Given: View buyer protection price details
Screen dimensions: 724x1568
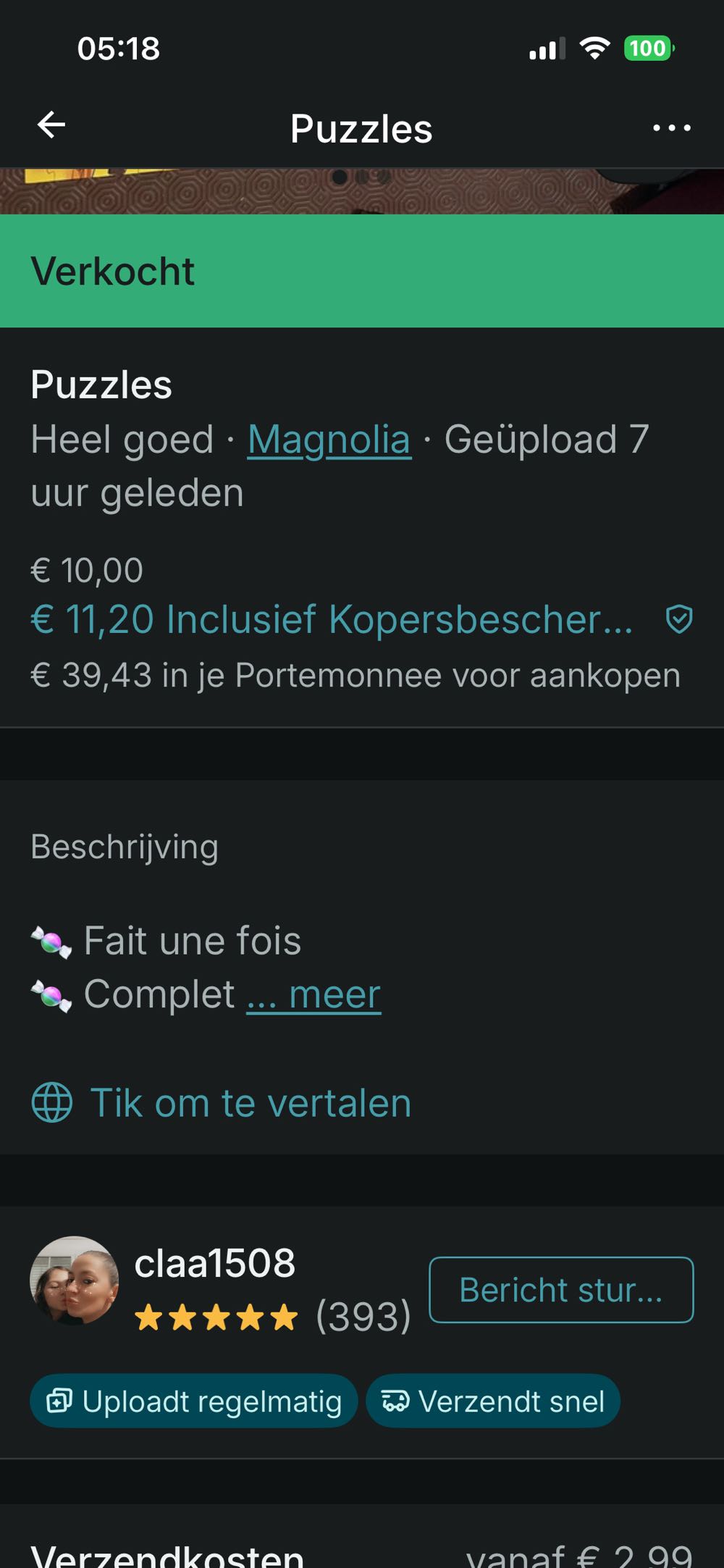Looking at the screenshot, I should click(361, 620).
